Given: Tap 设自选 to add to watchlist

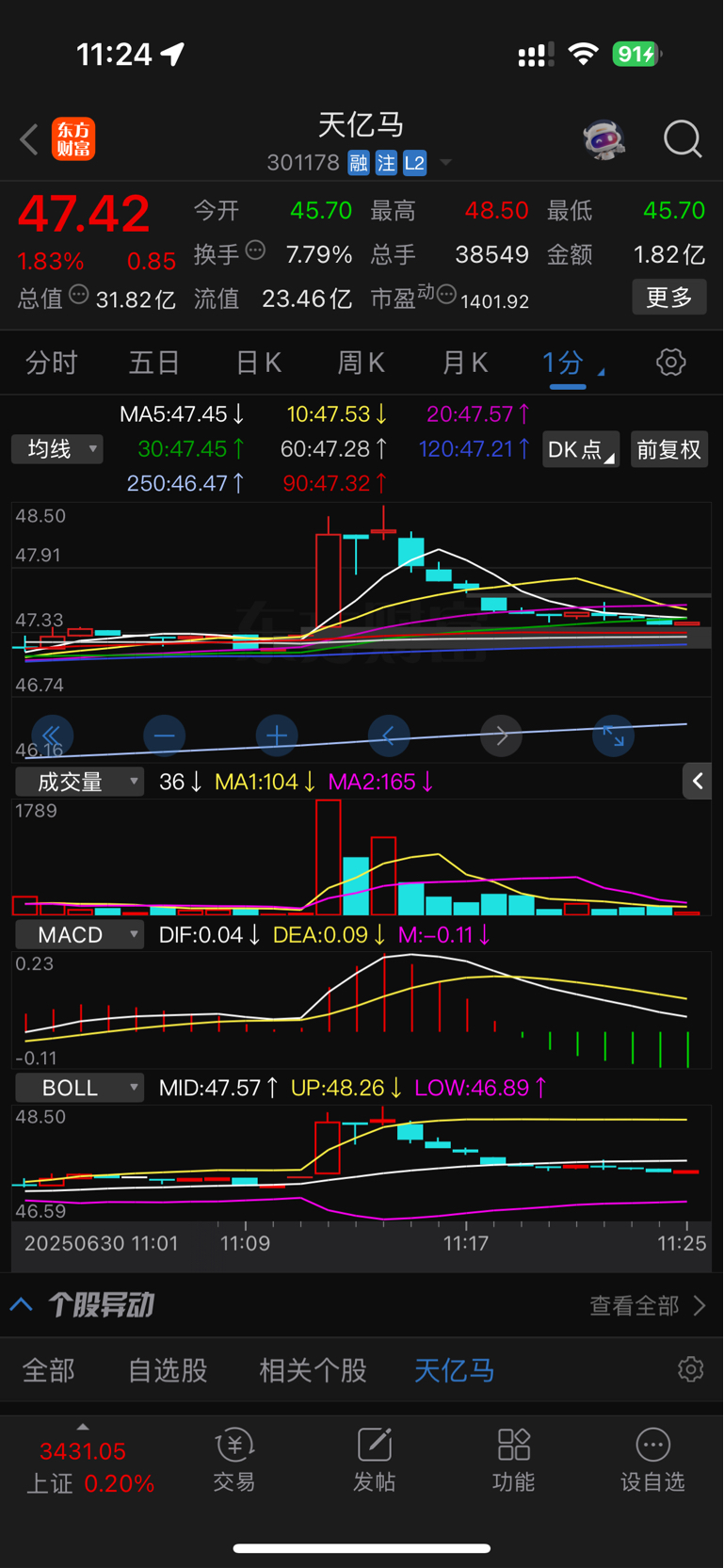Looking at the screenshot, I should (652, 1460).
